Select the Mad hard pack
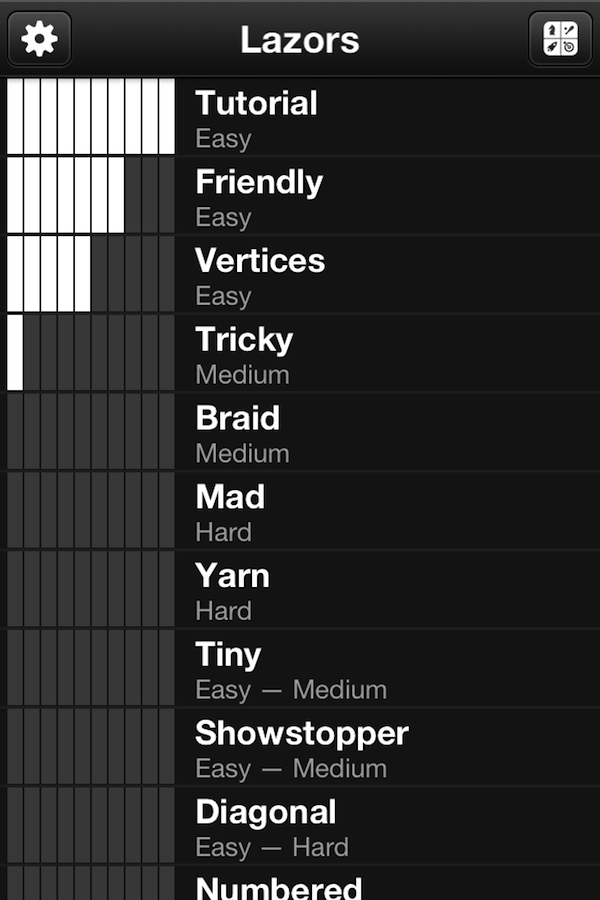The image size is (600, 900). [300, 511]
